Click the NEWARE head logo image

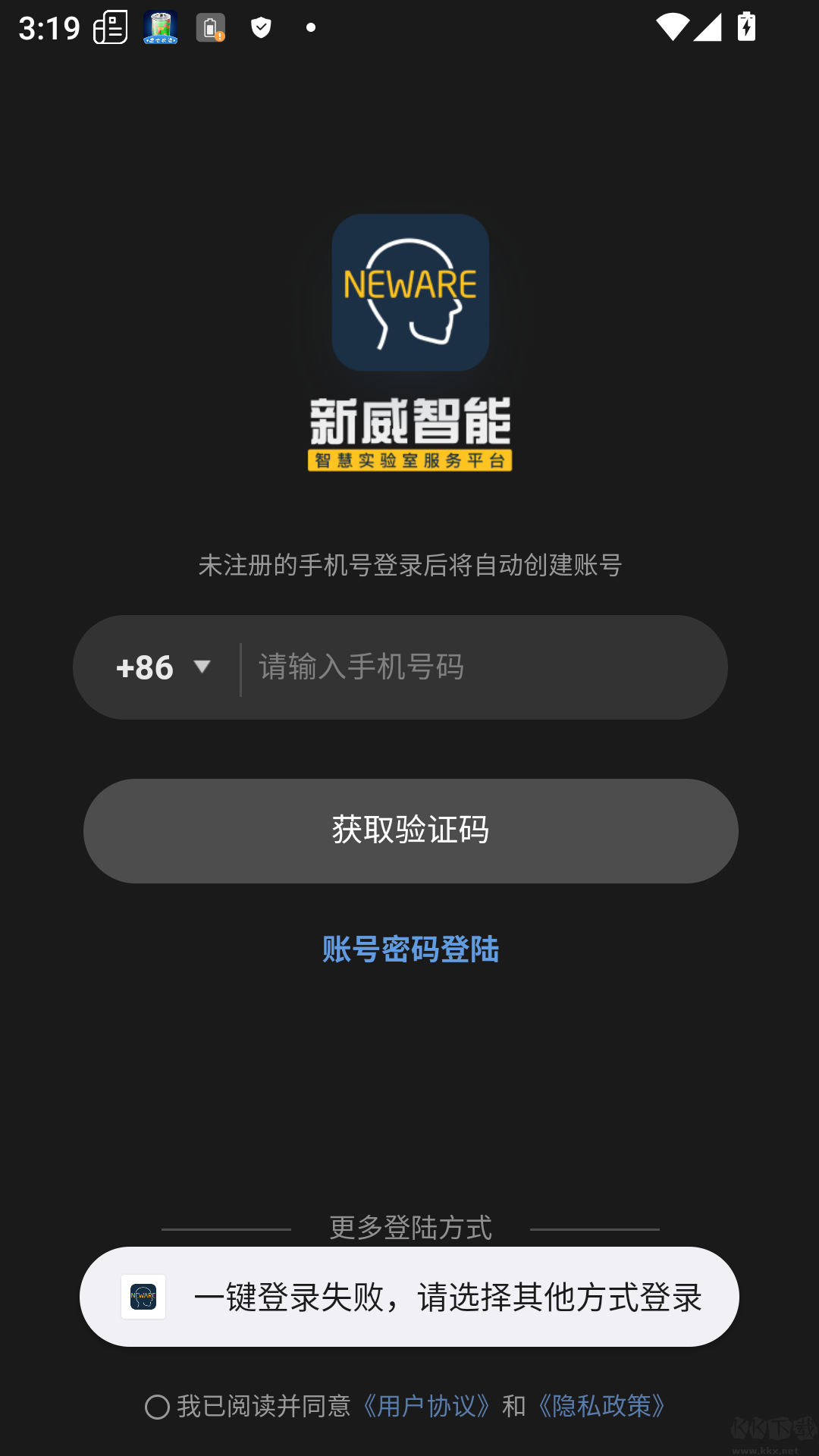pyautogui.click(x=409, y=293)
